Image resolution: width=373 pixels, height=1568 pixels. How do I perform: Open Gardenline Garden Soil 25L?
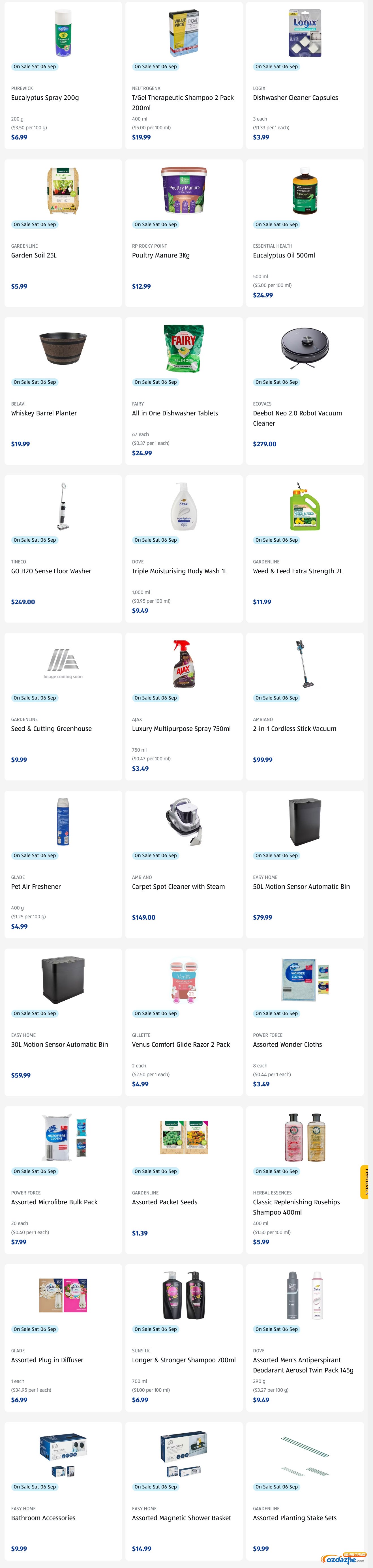tap(34, 256)
